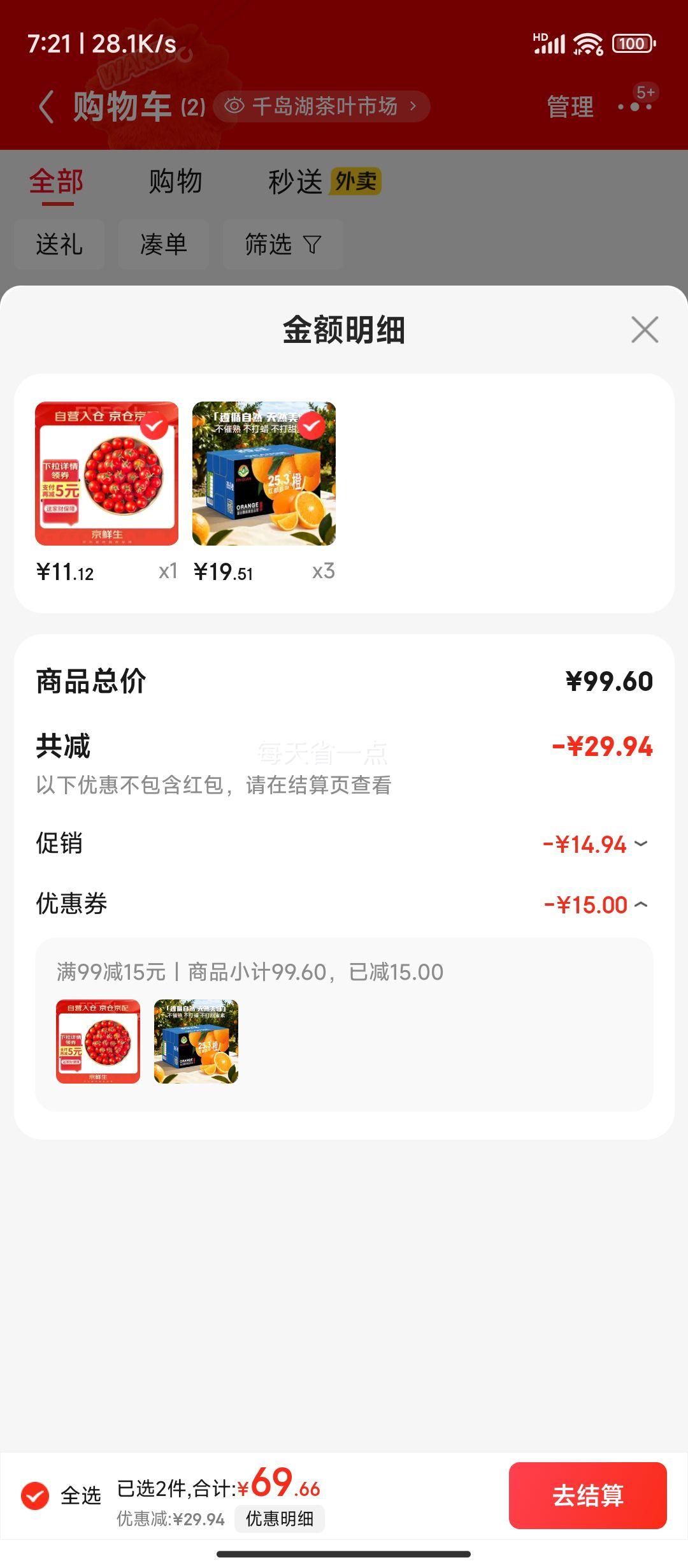Untick the 全选 select-all checkbox
Viewport: 688px width, 1568px height.
[x=36, y=1495]
